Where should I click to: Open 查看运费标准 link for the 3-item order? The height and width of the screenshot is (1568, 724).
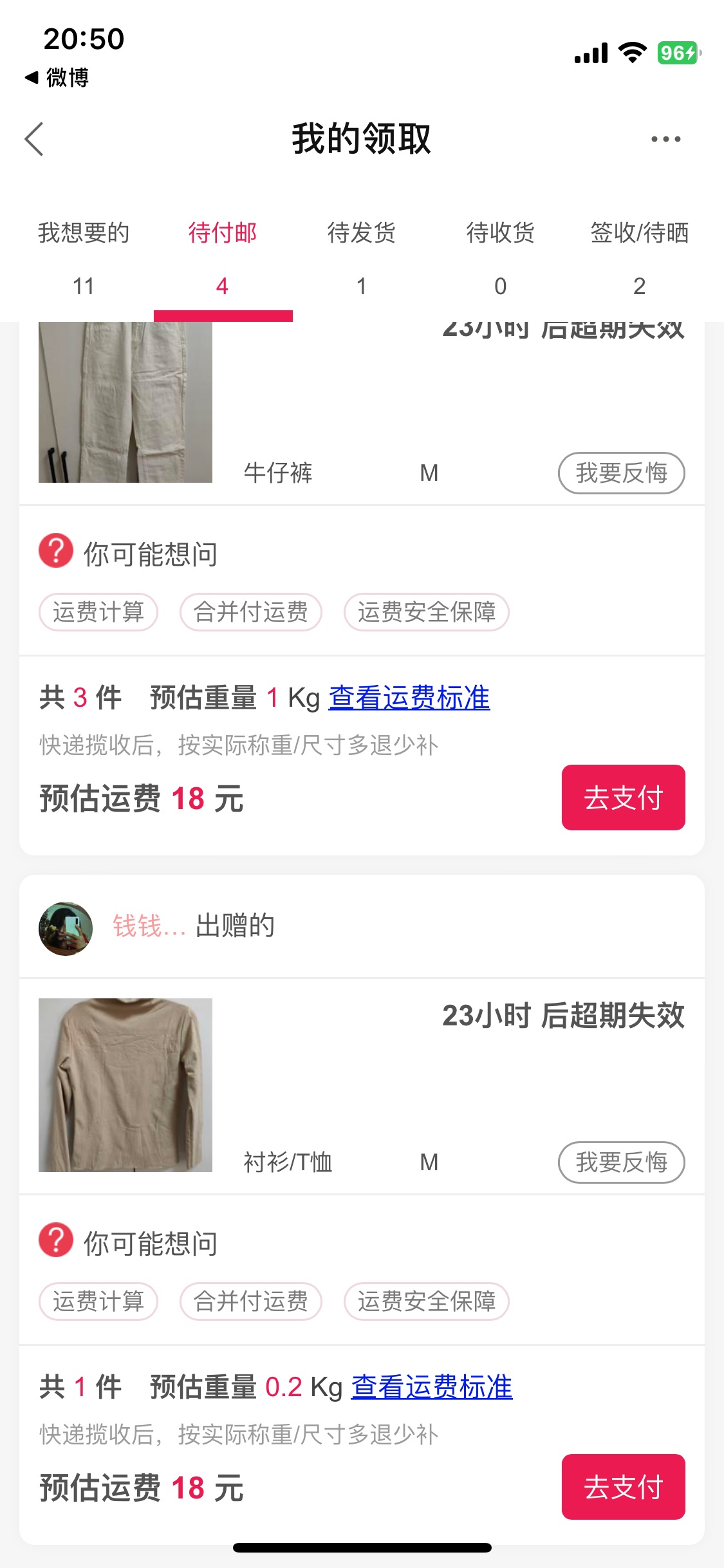pyautogui.click(x=409, y=698)
